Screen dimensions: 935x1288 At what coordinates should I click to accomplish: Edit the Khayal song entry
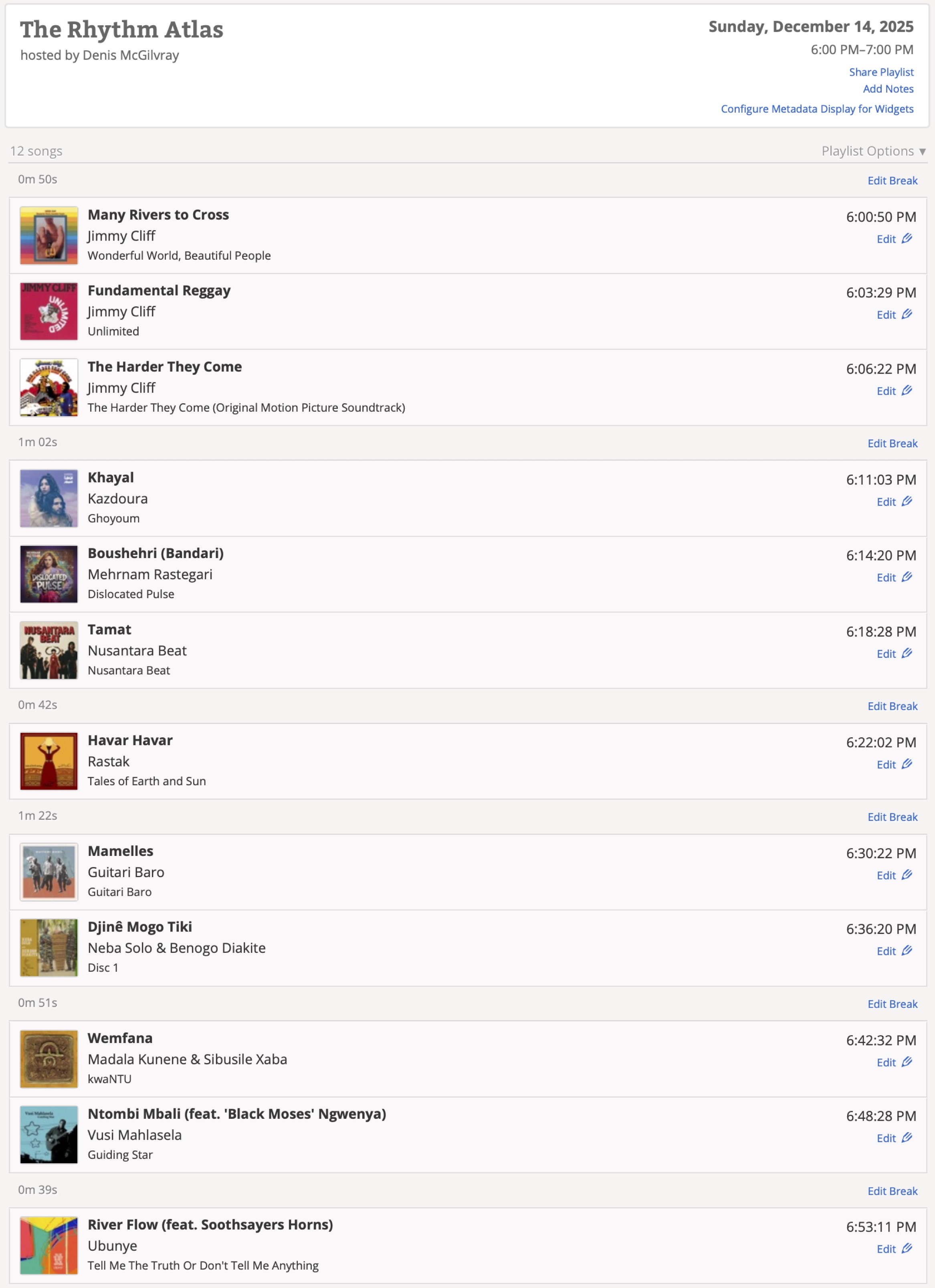pos(893,501)
